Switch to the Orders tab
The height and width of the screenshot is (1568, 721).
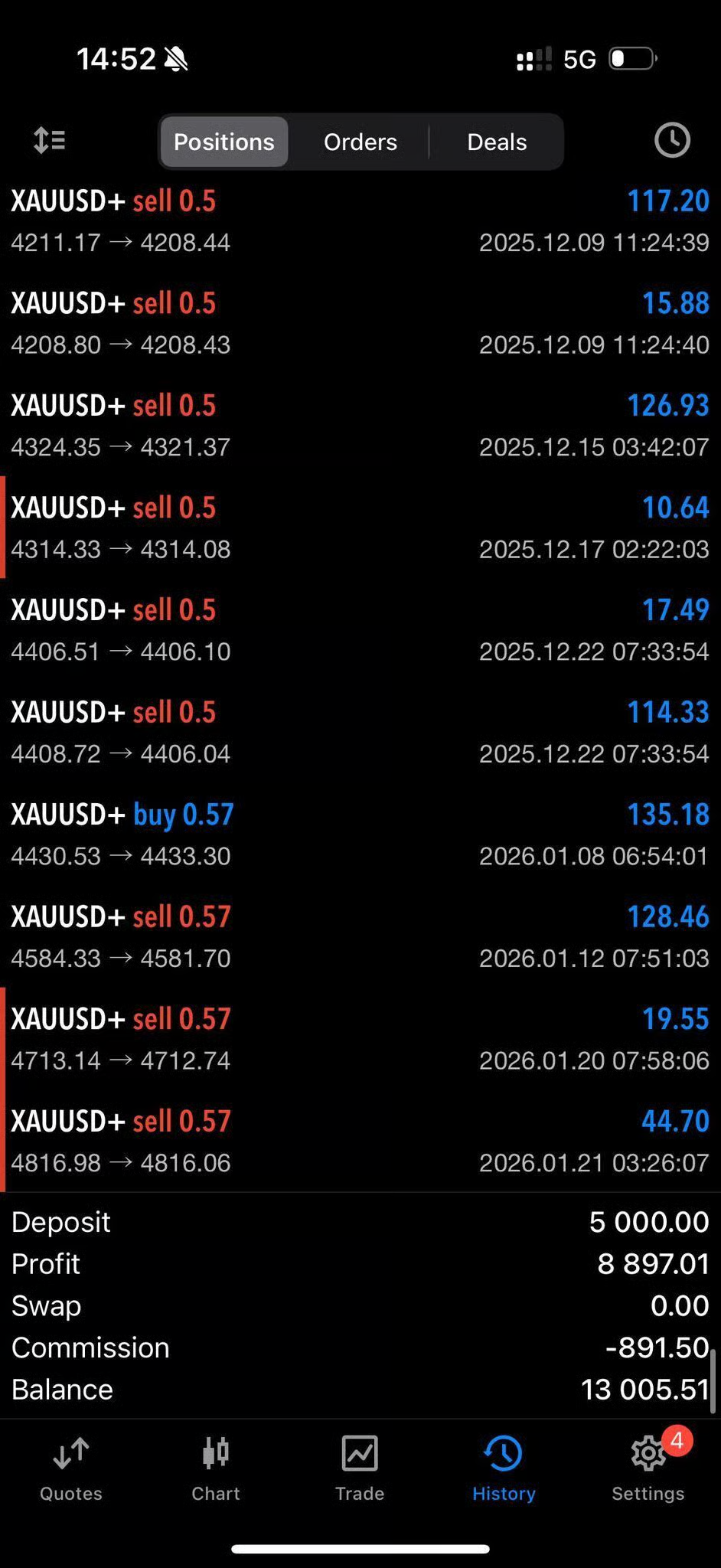[360, 142]
